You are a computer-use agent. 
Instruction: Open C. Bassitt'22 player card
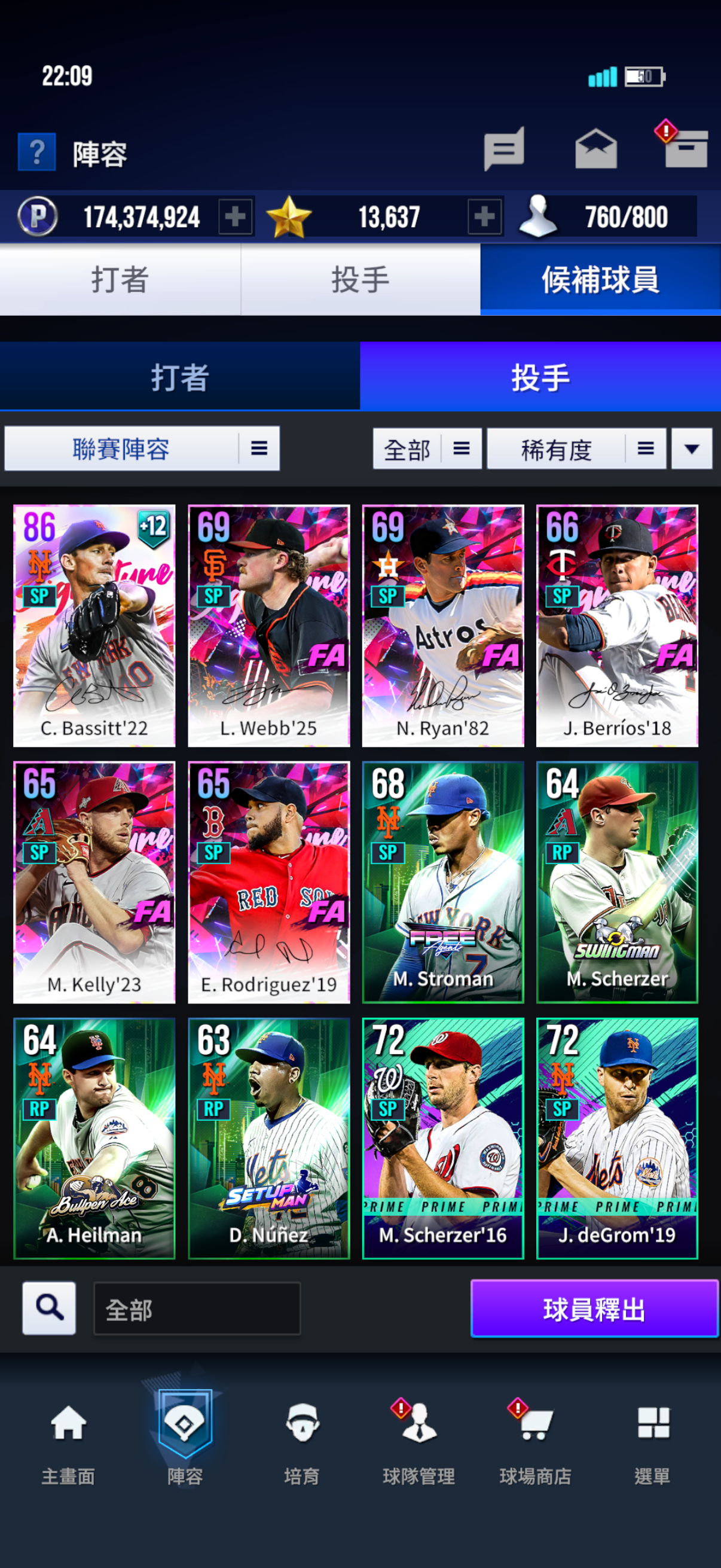coord(94,625)
